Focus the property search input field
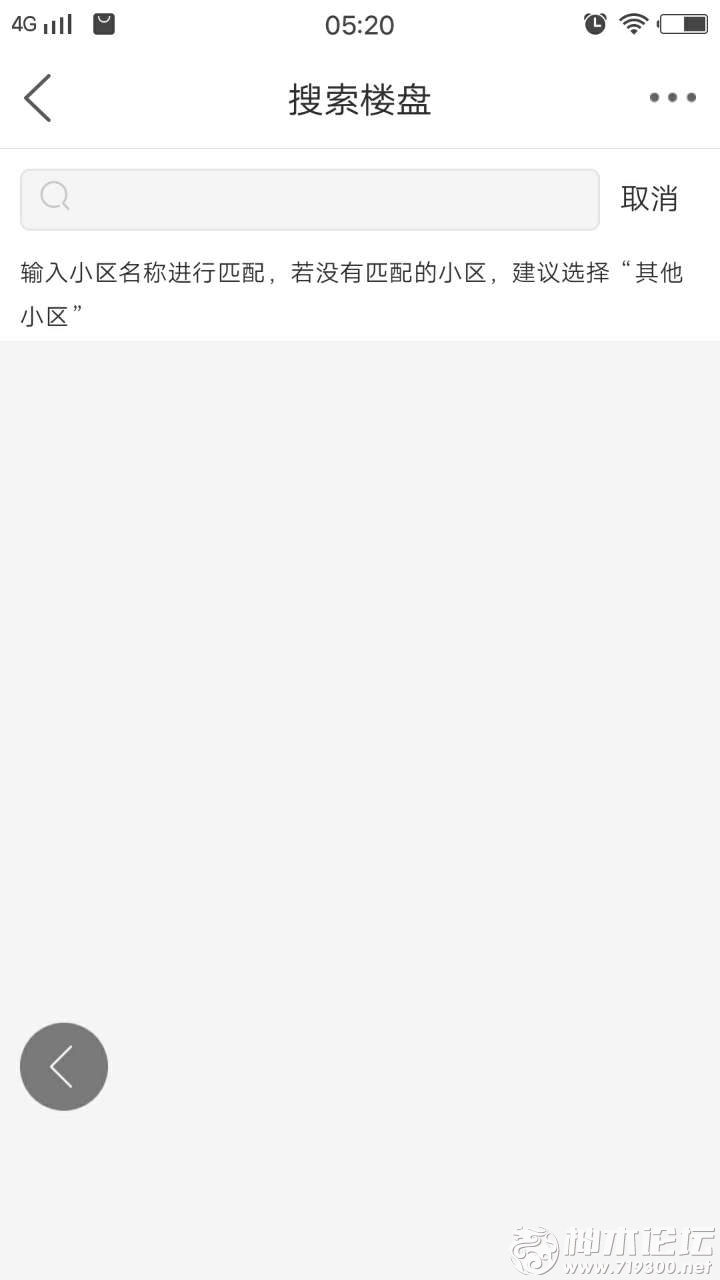Image resolution: width=720 pixels, height=1280 pixels. point(310,199)
